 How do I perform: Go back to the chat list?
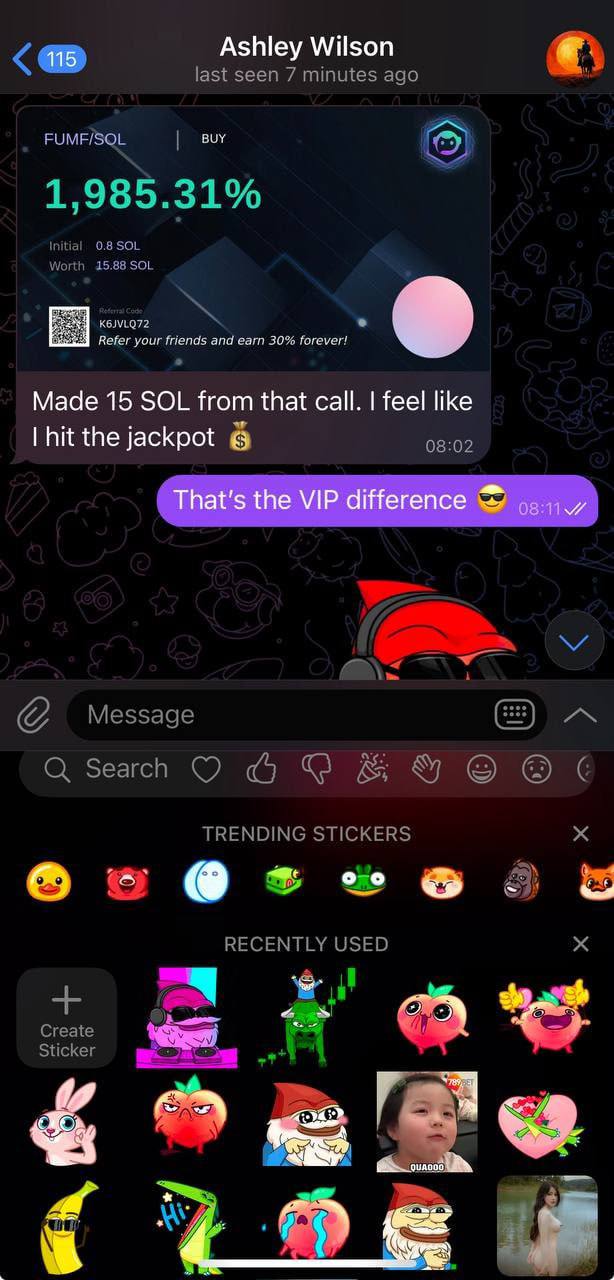48,60
